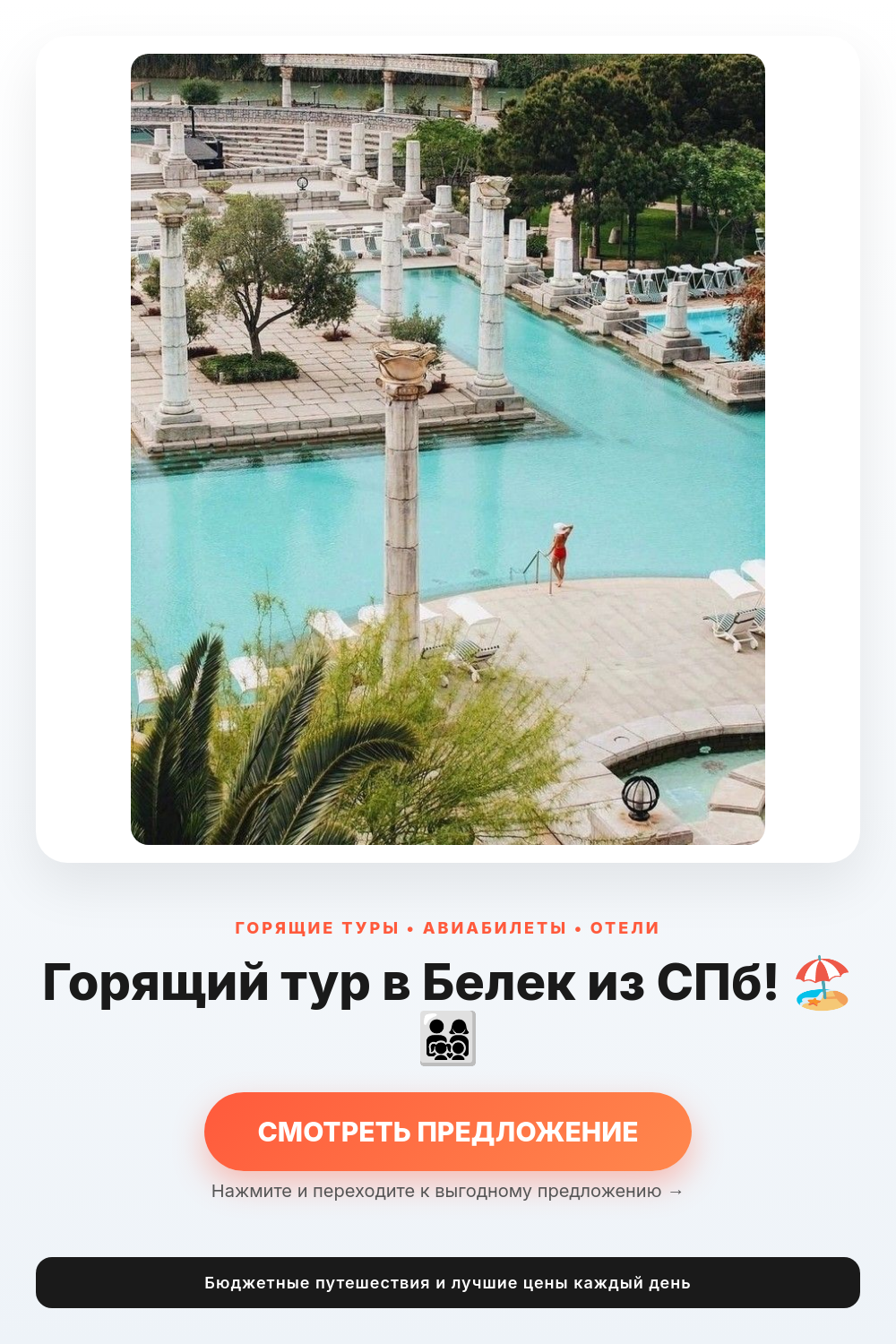
Task: Tap the СМОТРЕТЬ ПРЕДЛОЖЕНИЕ button
Action: point(448,1132)
